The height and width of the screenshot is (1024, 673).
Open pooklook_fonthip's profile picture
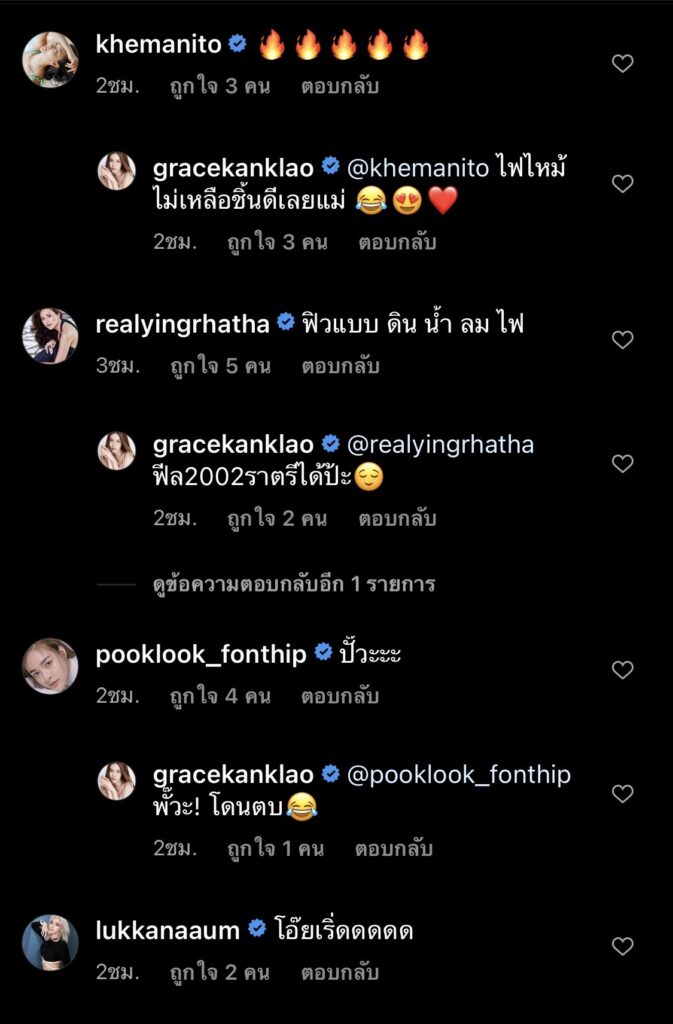click(x=50, y=666)
